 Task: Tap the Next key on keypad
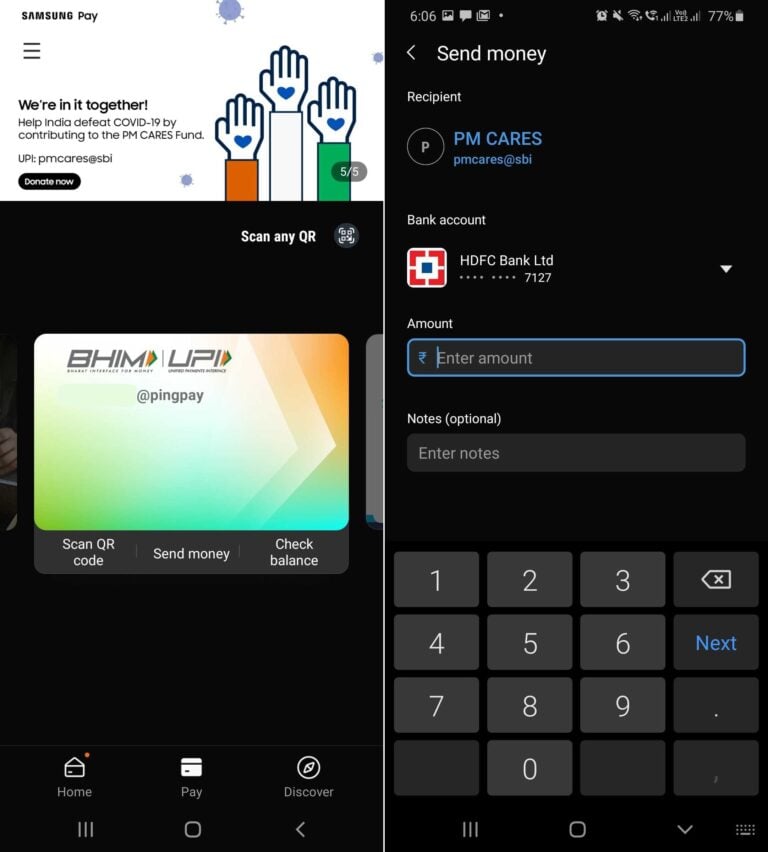[x=716, y=643]
